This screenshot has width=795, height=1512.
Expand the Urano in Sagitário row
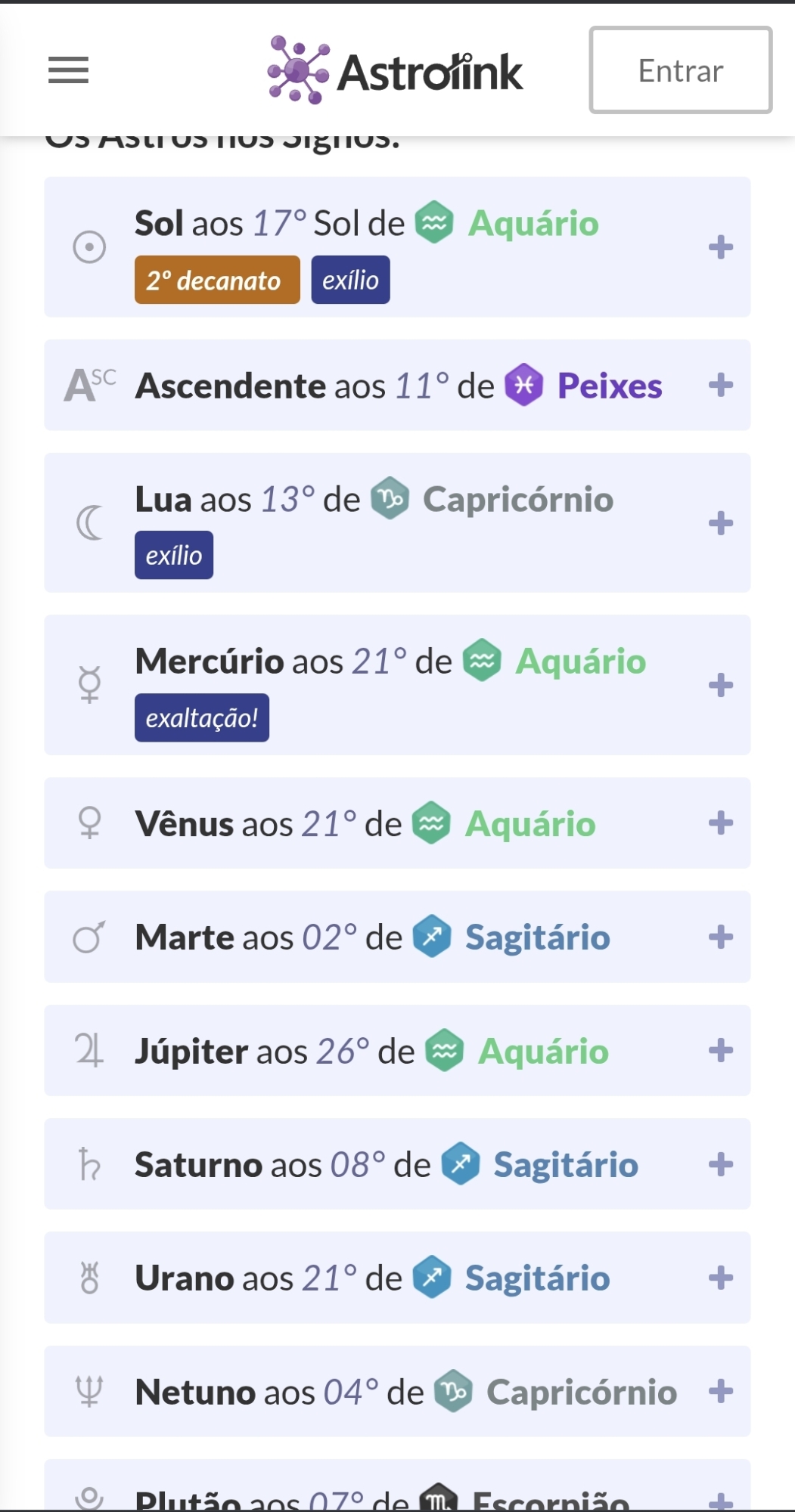[x=720, y=1278]
